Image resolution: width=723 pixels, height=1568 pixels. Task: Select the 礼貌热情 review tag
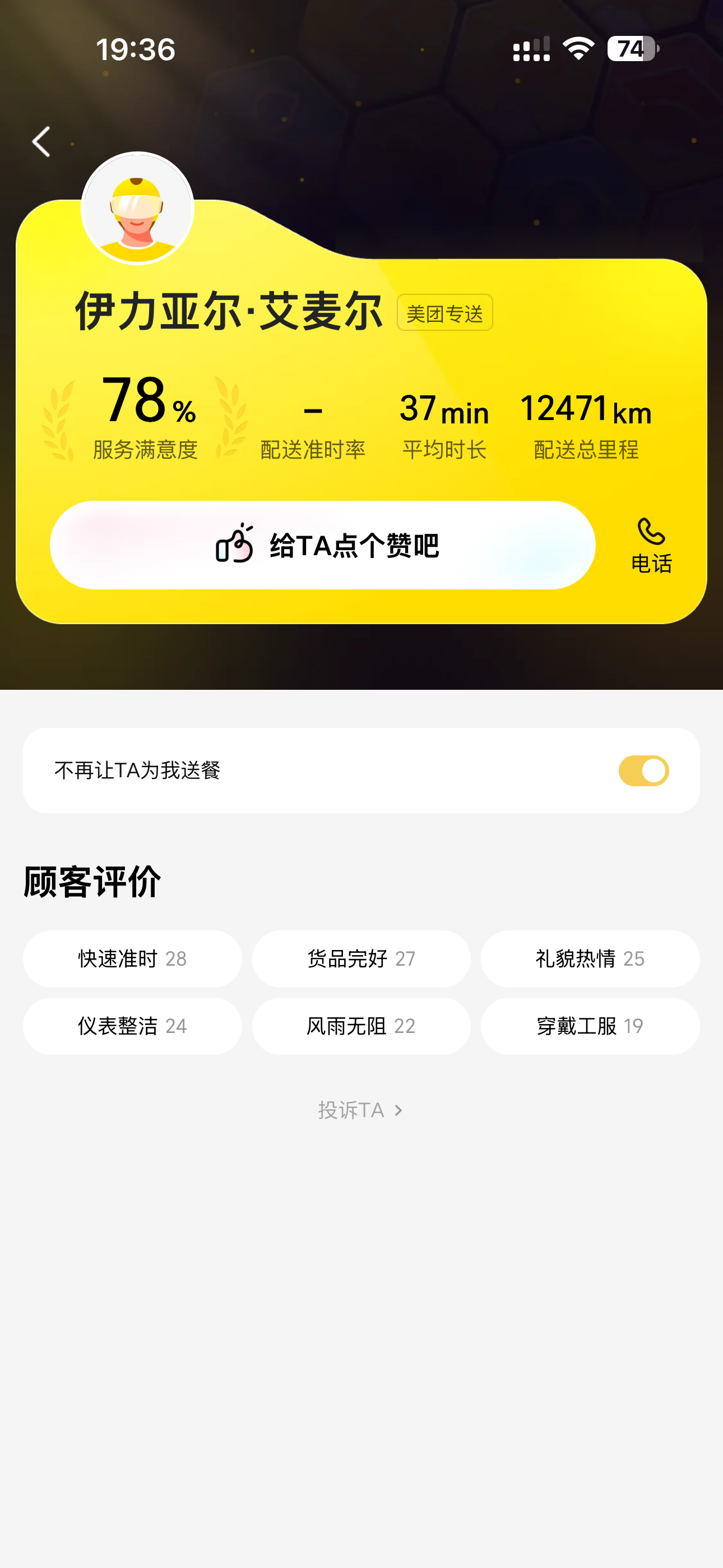tap(590, 959)
